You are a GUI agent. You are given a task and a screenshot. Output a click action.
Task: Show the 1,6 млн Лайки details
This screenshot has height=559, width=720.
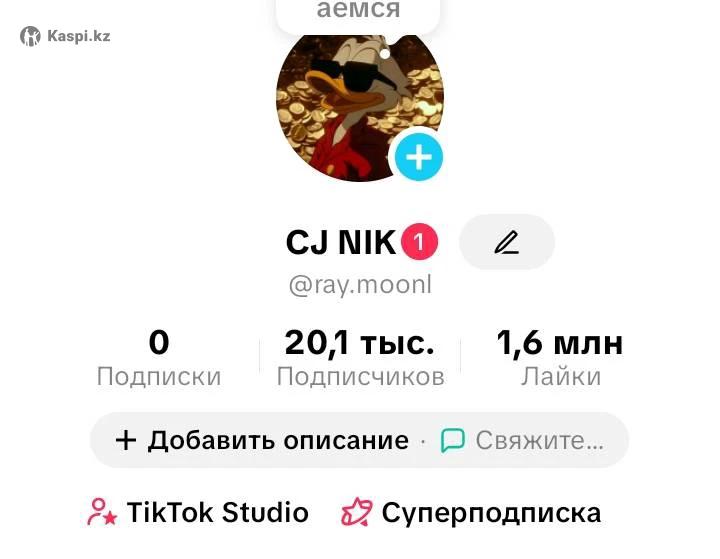tap(560, 358)
